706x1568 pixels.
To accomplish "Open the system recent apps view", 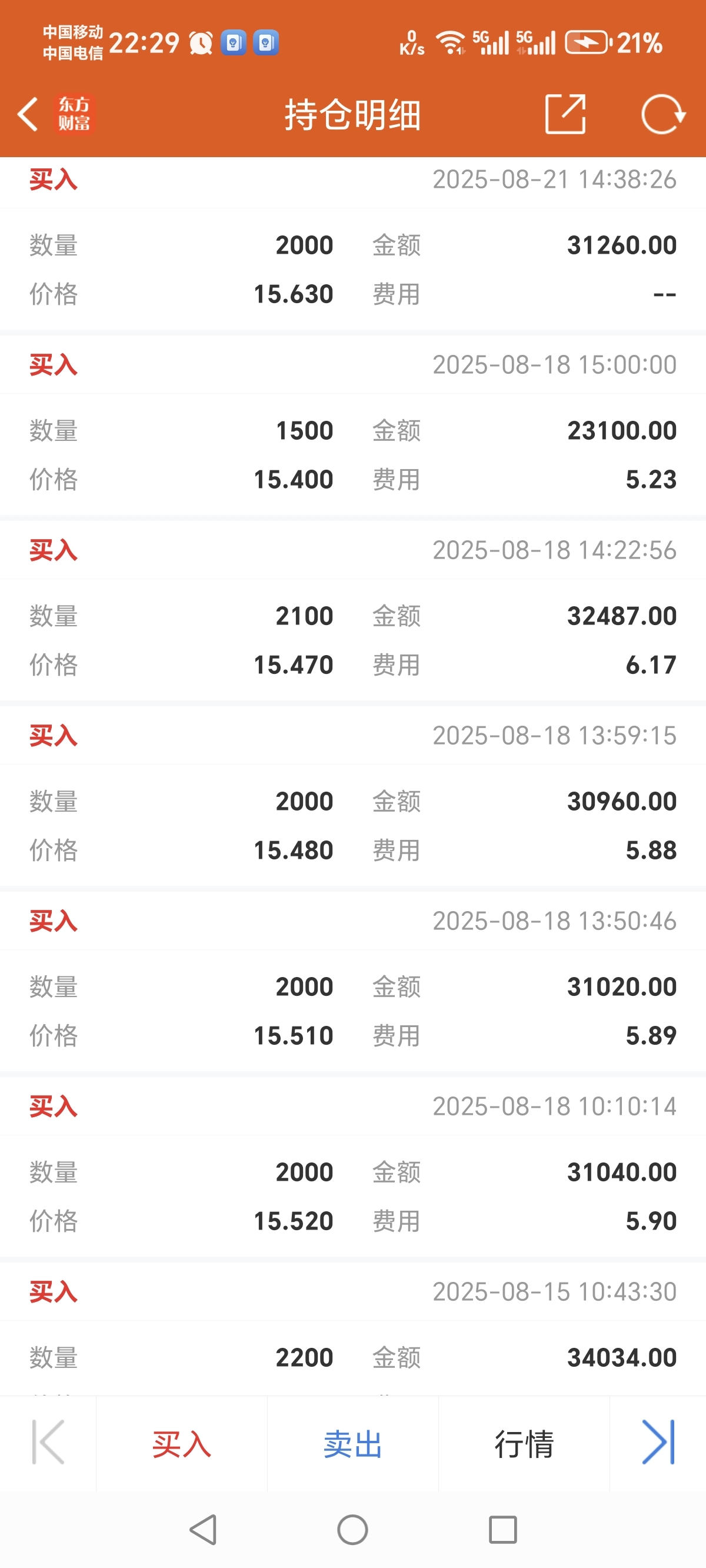I will point(502,1530).
